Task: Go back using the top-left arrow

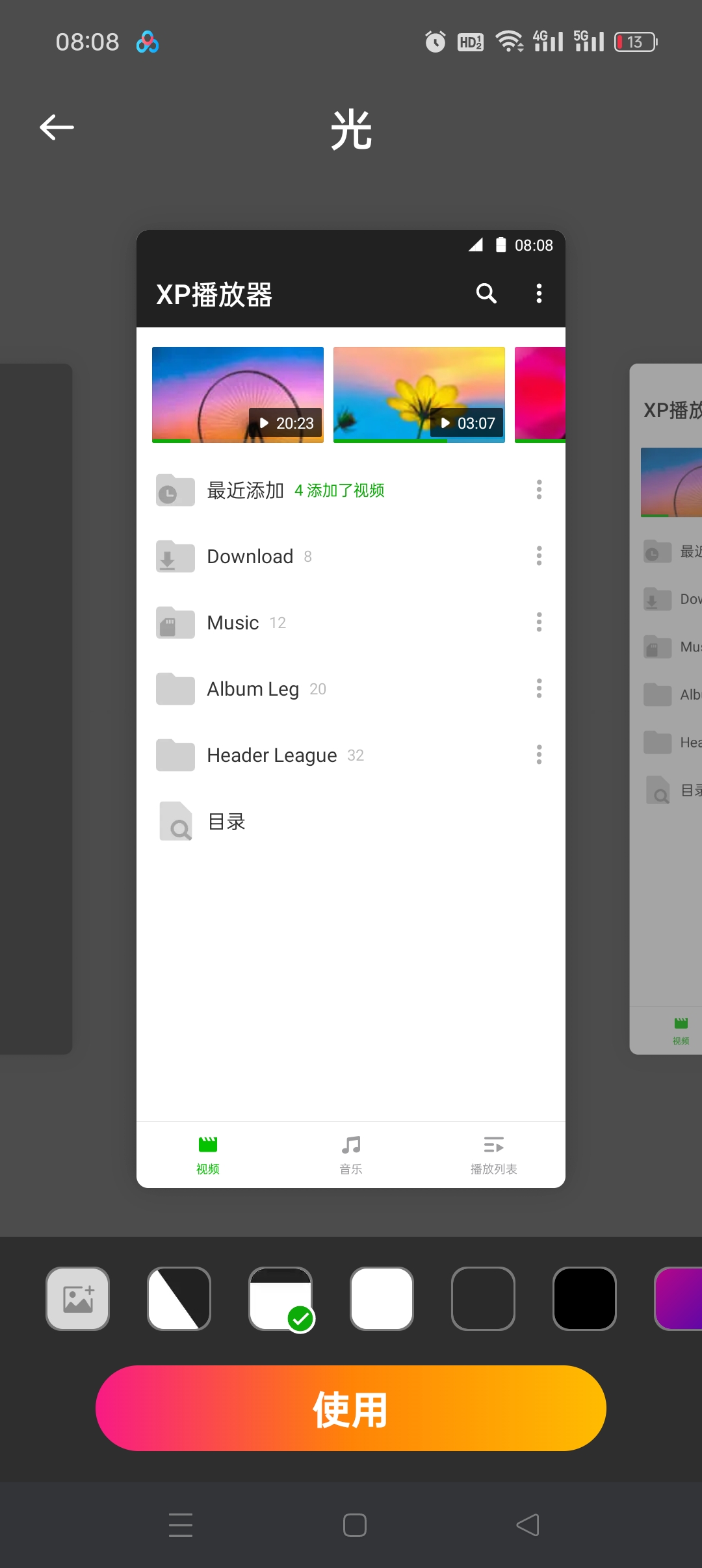Action: (x=57, y=127)
